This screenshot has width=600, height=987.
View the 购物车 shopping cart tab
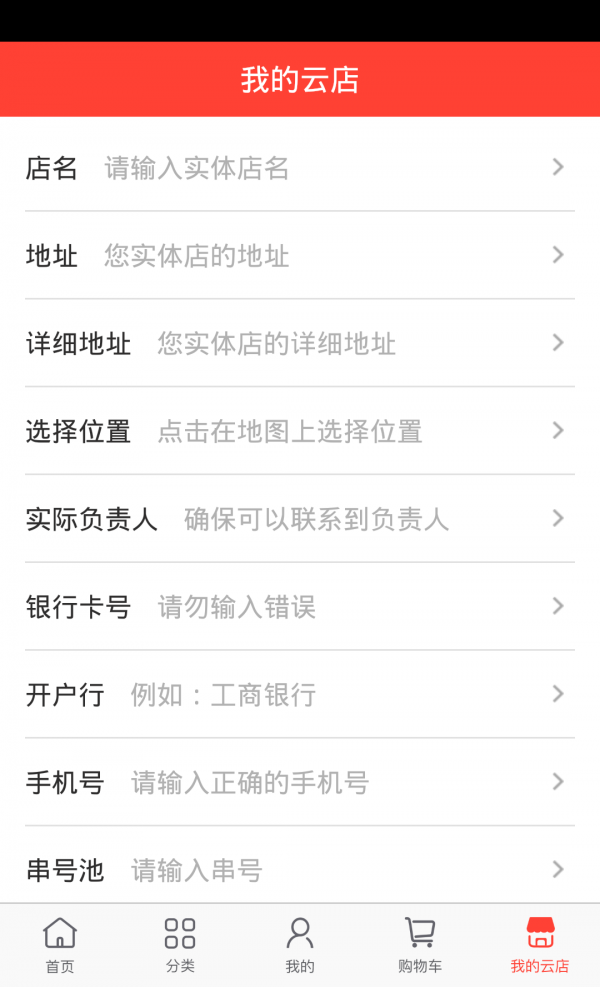point(420,945)
